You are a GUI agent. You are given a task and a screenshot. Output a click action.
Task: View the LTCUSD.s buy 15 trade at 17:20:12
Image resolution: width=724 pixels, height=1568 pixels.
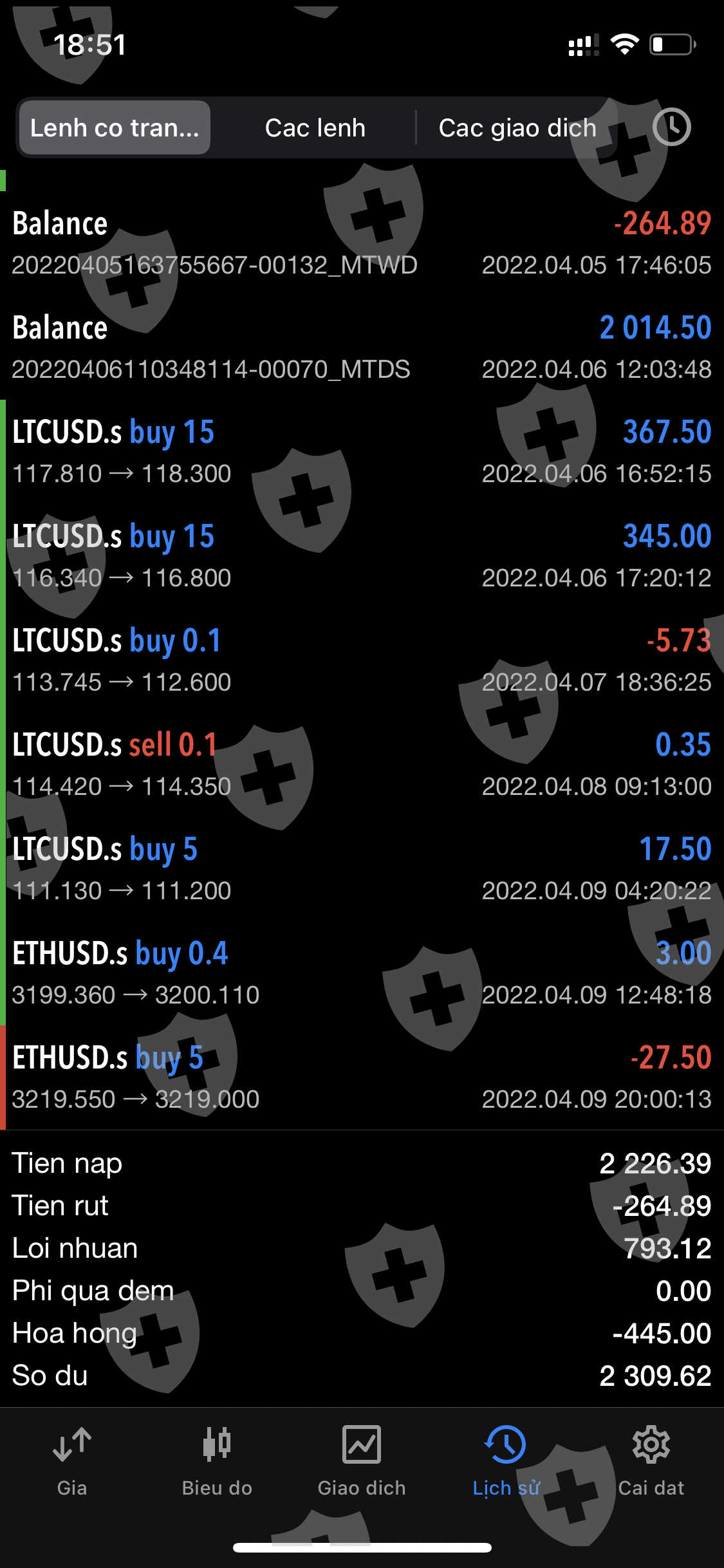pos(362,556)
